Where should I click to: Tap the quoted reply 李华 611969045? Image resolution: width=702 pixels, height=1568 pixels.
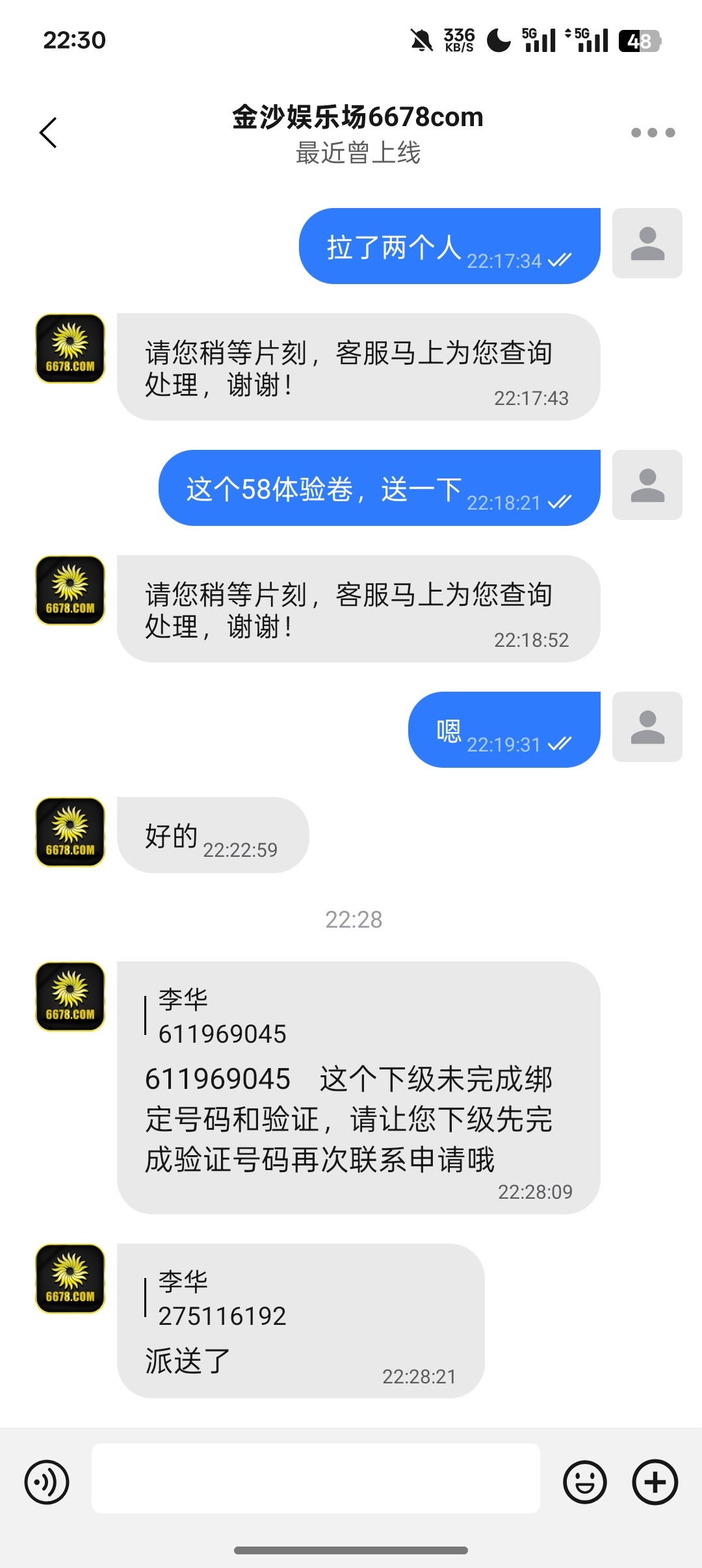(x=221, y=1017)
